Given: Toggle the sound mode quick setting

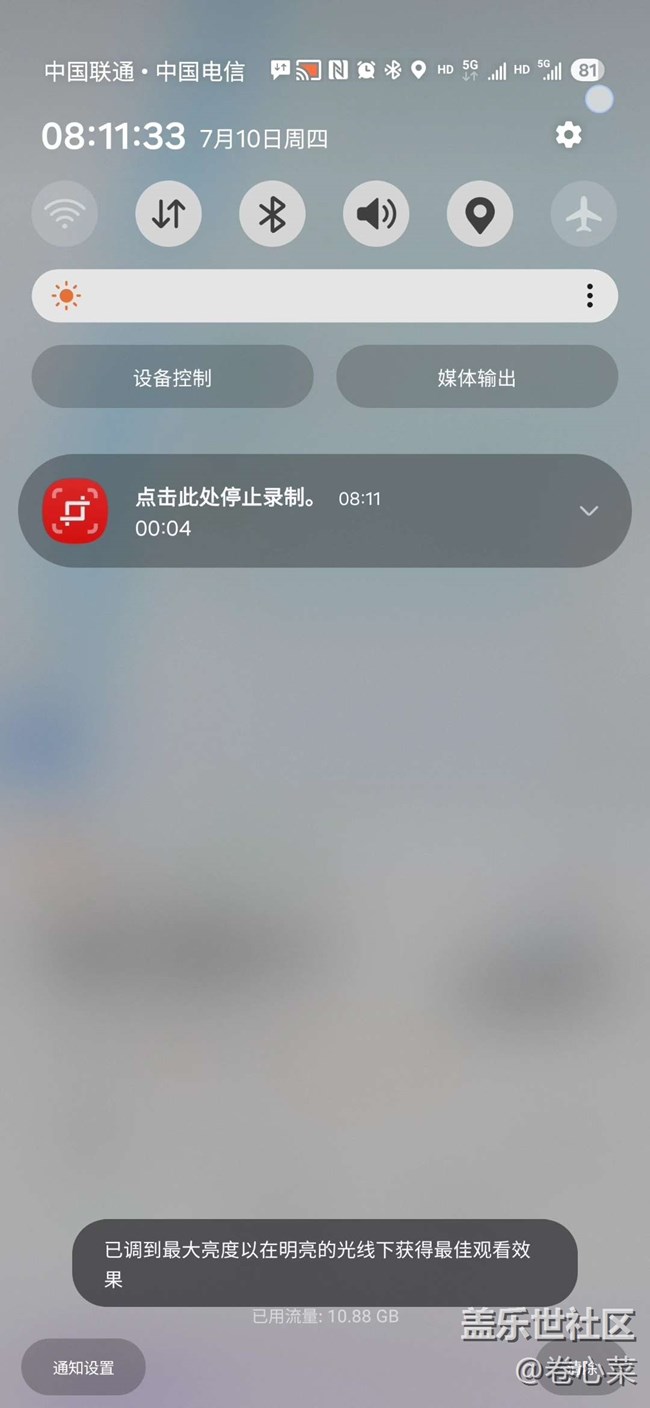Looking at the screenshot, I should click(376, 213).
